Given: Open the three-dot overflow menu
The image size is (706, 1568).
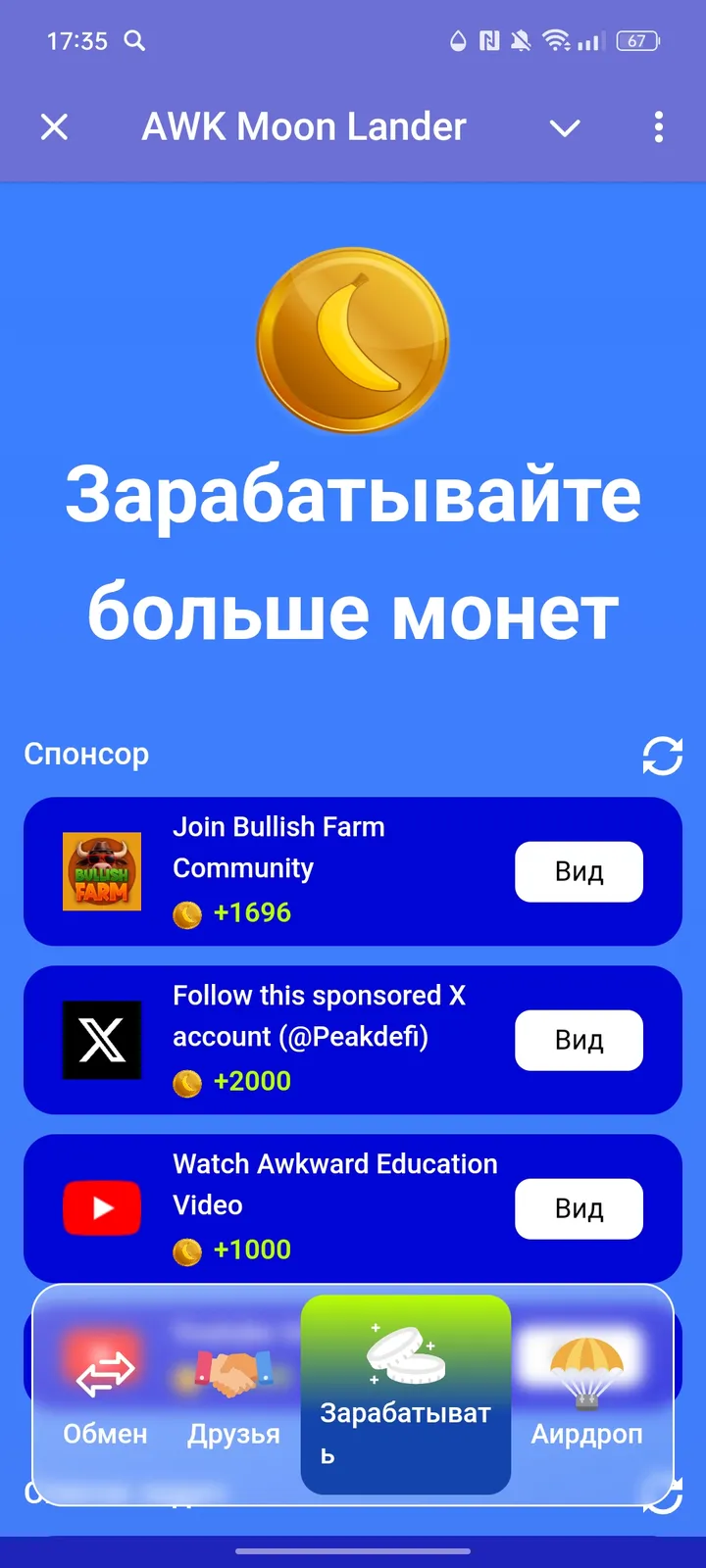Looking at the screenshot, I should click(x=658, y=127).
